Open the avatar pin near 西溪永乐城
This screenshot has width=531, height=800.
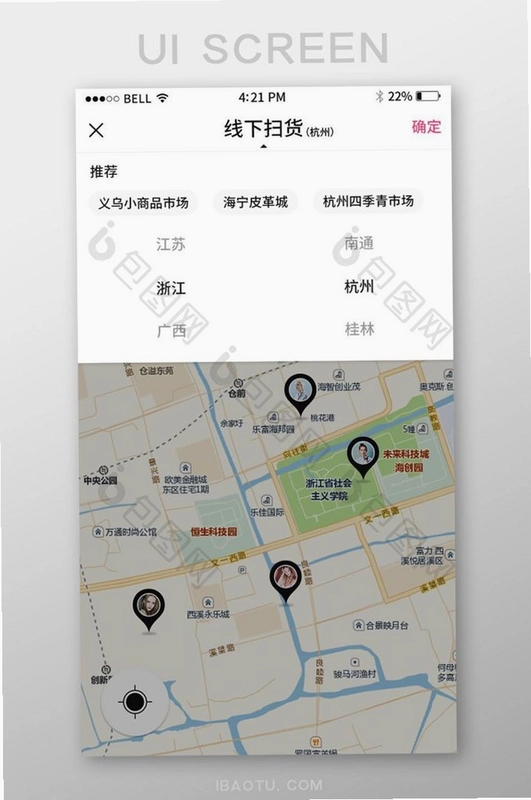click(148, 609)
